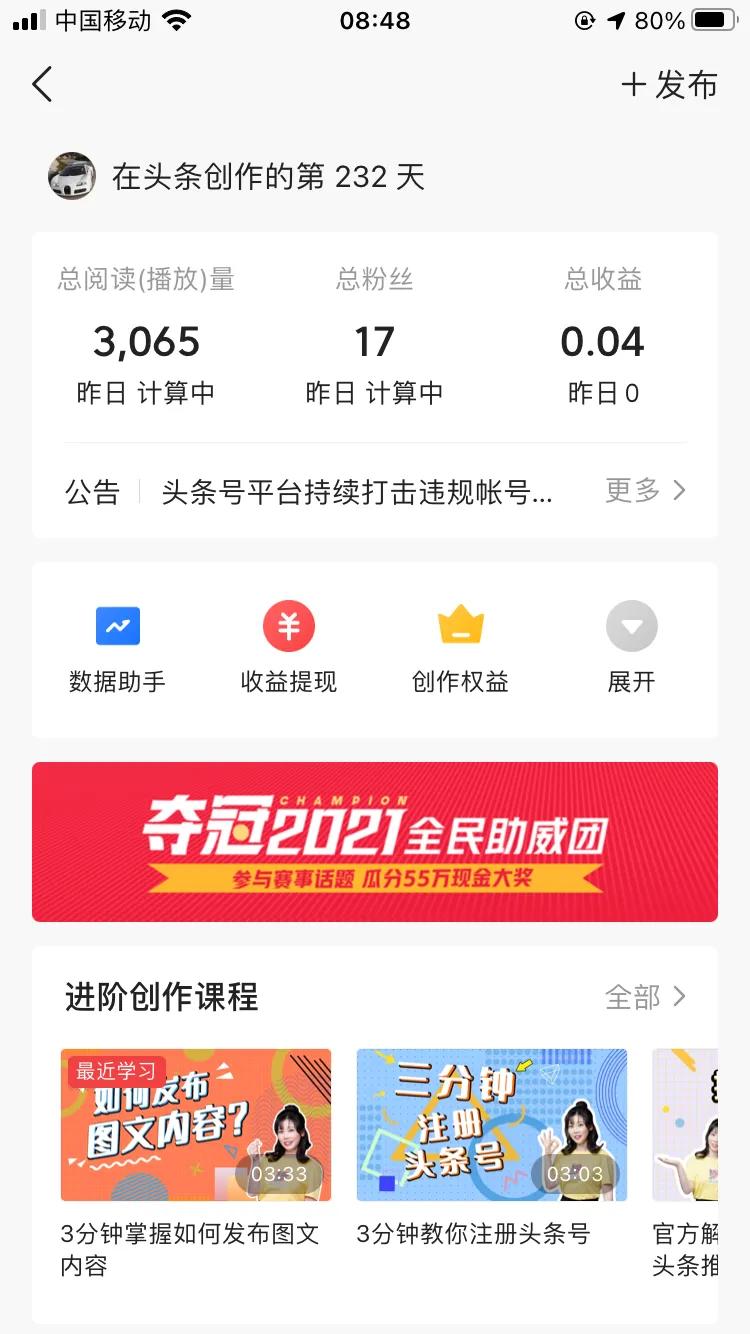Tap the red yen withdrawal icon
Image resolution: width=750 pixels, height=1334 pixels.
[x=288, y=625]
